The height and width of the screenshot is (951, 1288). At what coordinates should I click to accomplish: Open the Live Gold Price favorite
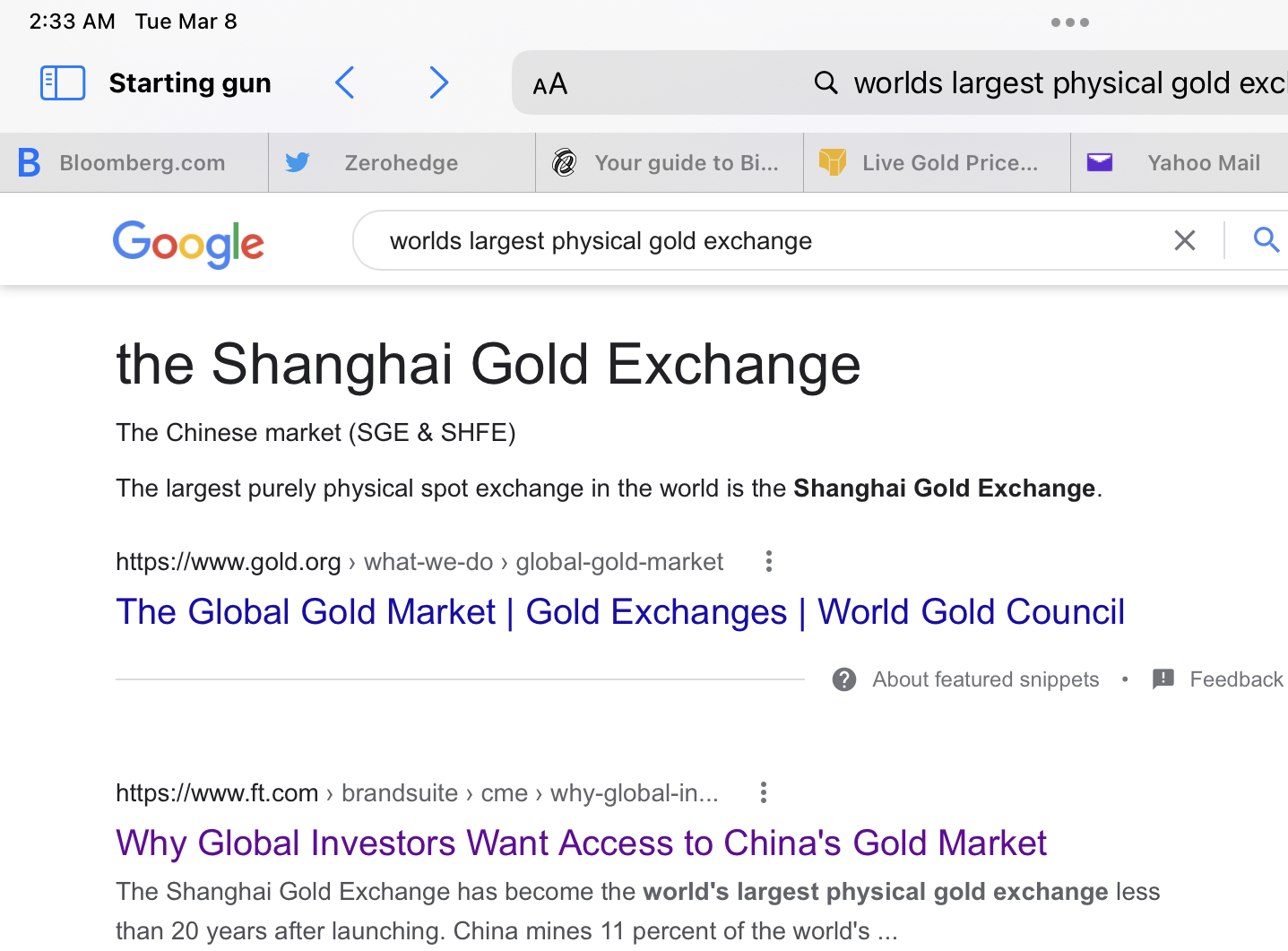pyautogui.click(x=937, y=163)
